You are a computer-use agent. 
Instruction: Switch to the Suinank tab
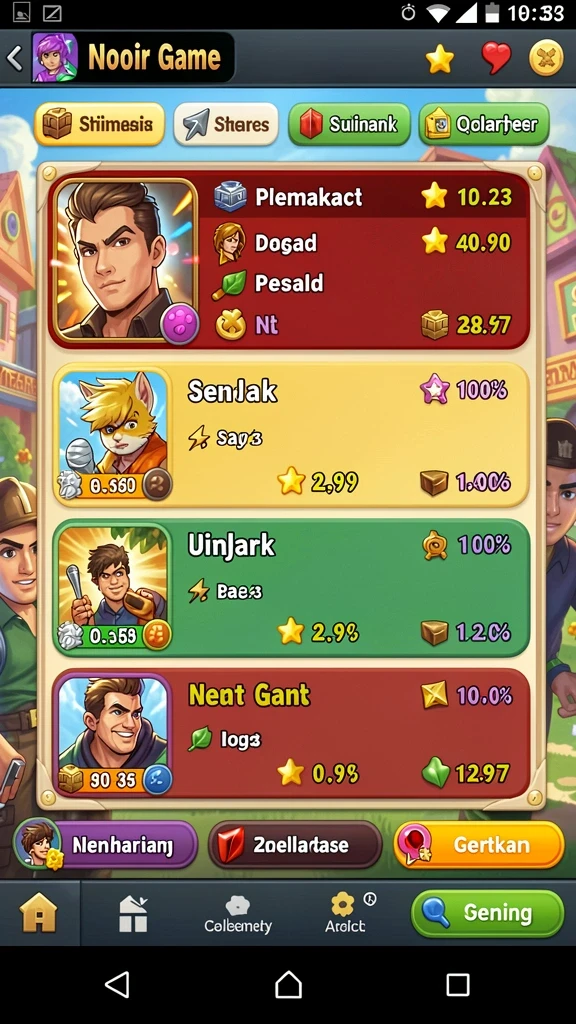(x=349, y=124)
